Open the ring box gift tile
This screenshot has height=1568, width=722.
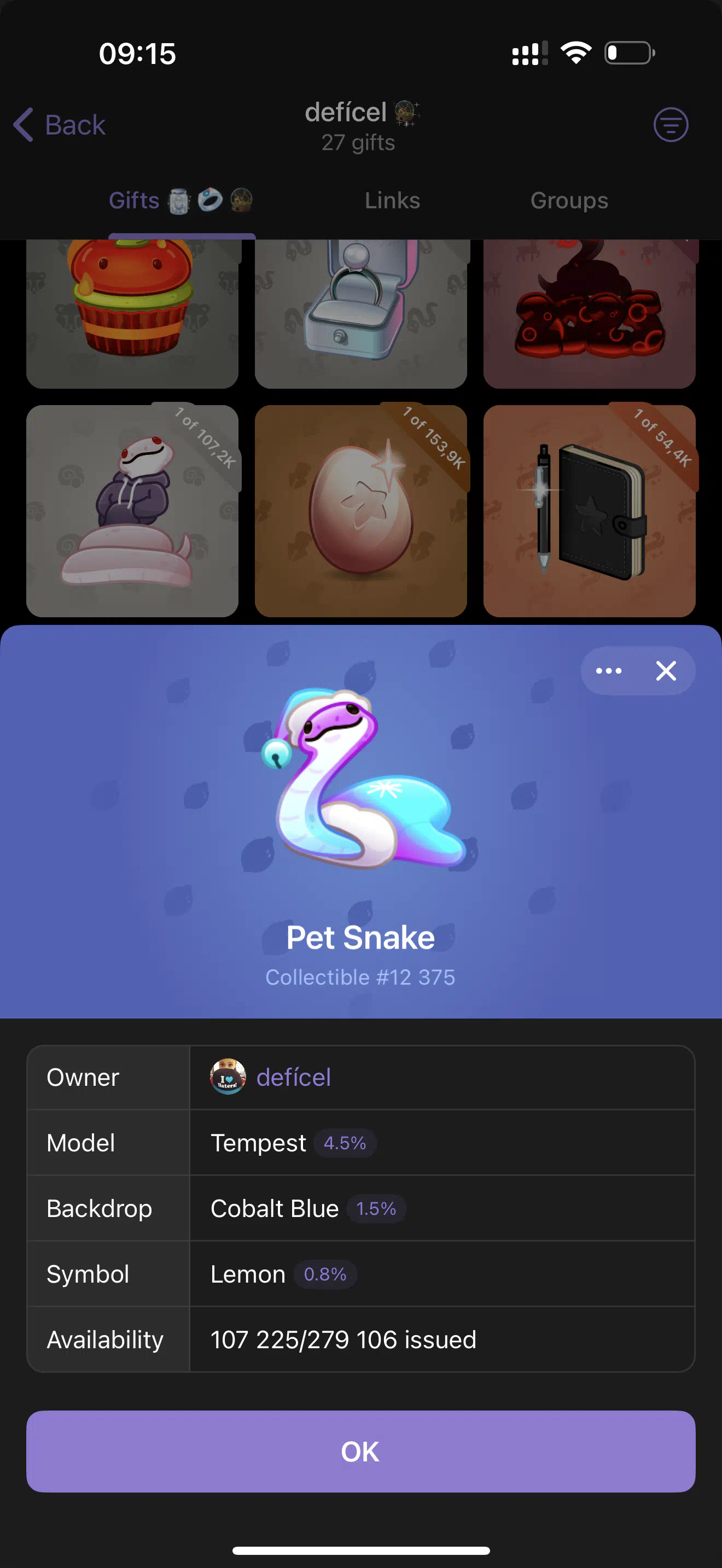[x=360, y=313]
